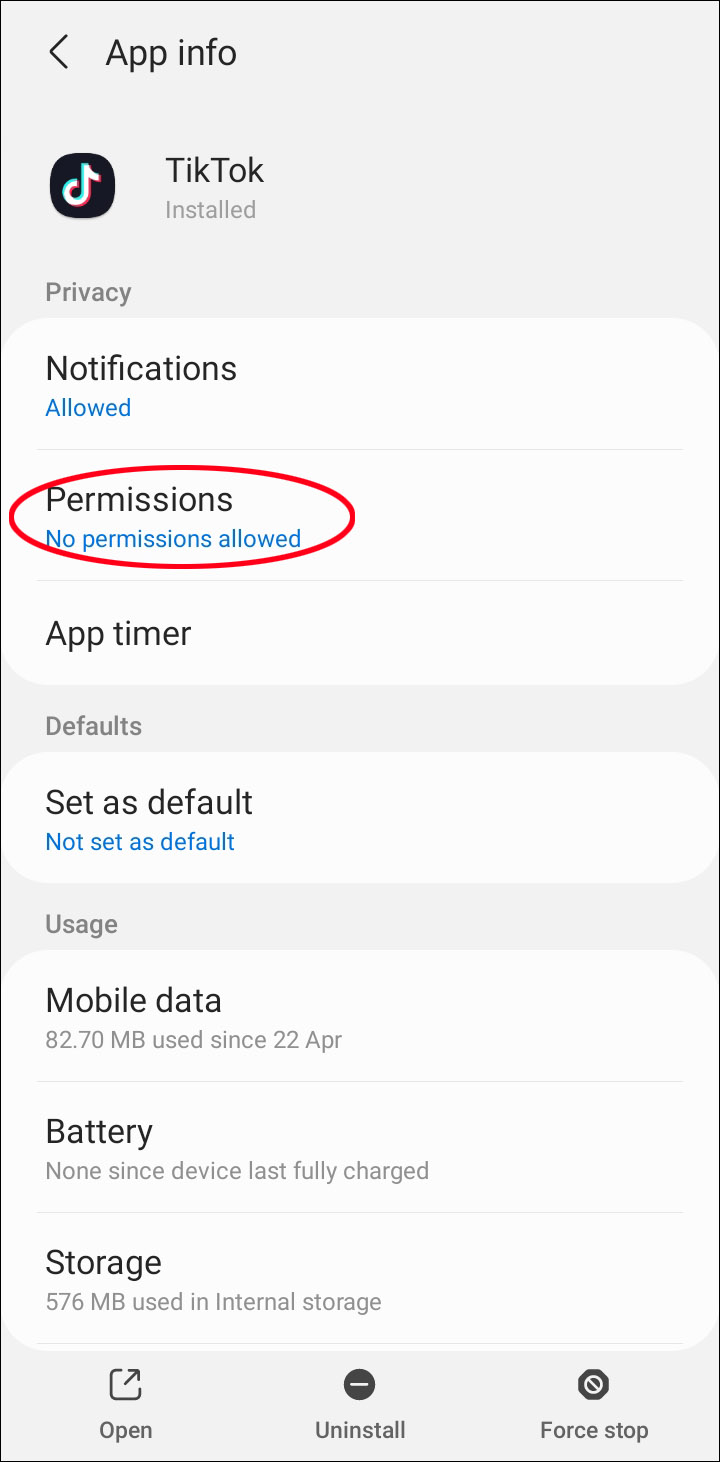Viewport: 720px width, 1462px height.
Task: Go back from App info
Action: click(59, 52)
